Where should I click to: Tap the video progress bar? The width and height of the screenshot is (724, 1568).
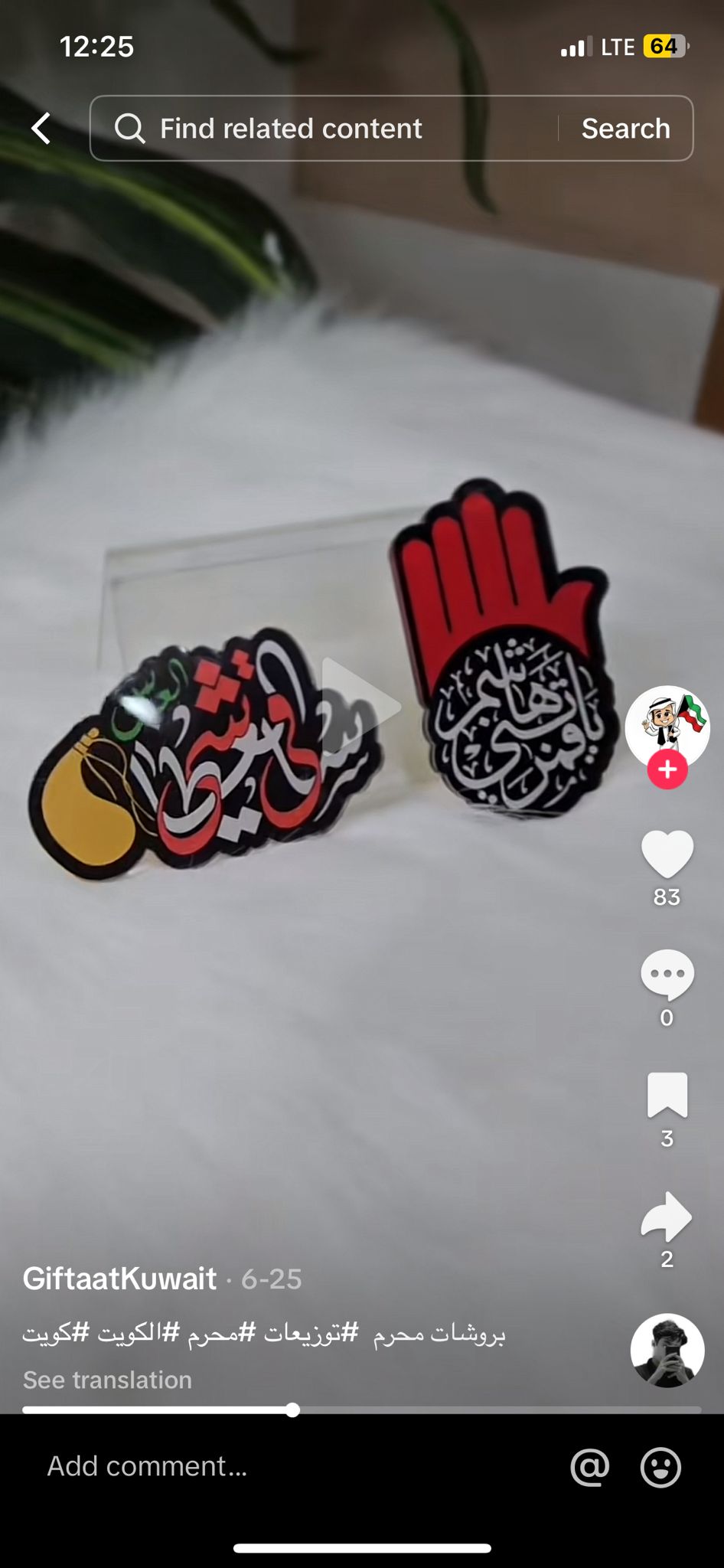pos(361,1410)
